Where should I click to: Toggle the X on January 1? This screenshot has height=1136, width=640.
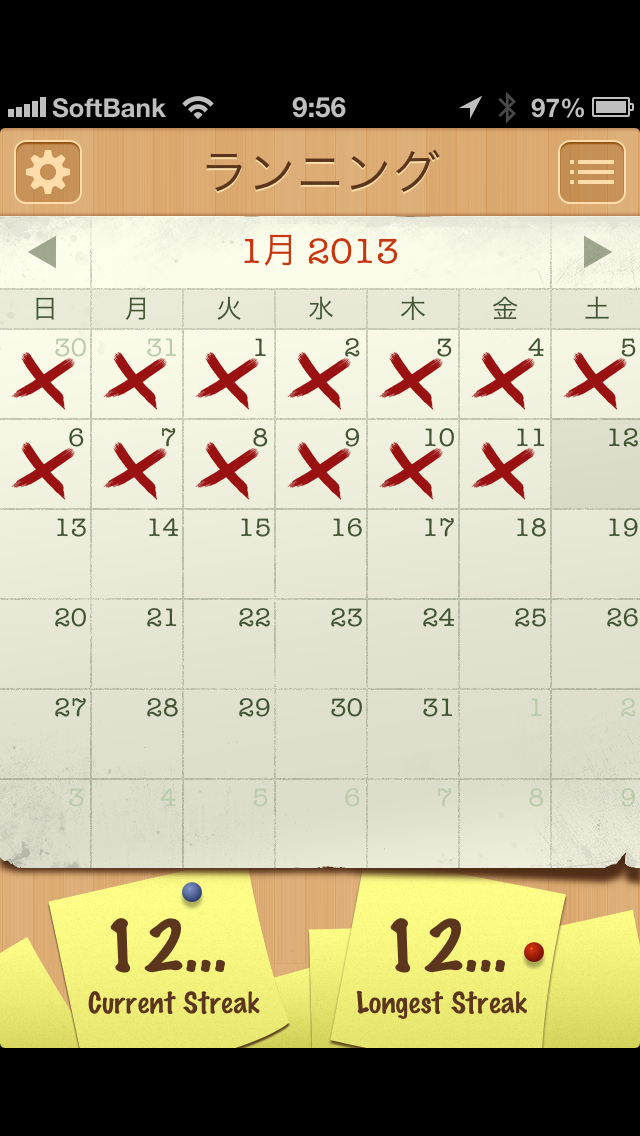tap(229, 375)
